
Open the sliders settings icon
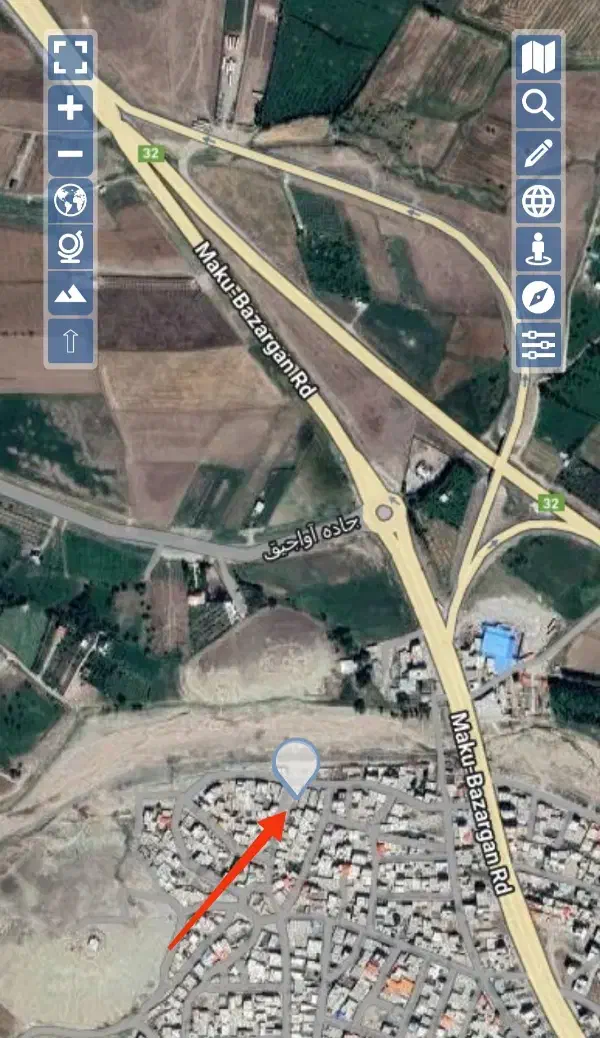click(x=539, y=345)
